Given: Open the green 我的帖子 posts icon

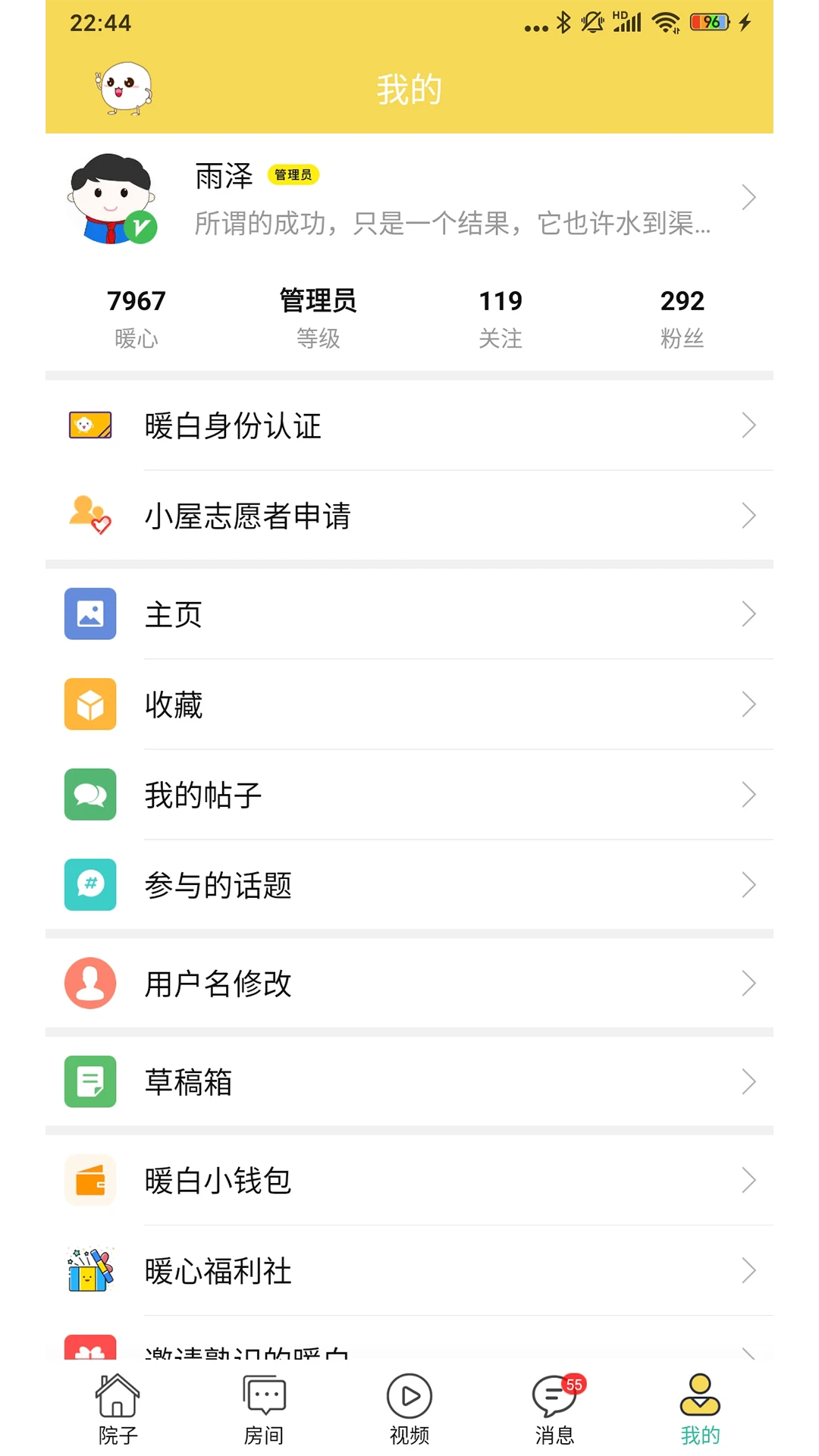Looking at the screenshot, I should [89, 795].
